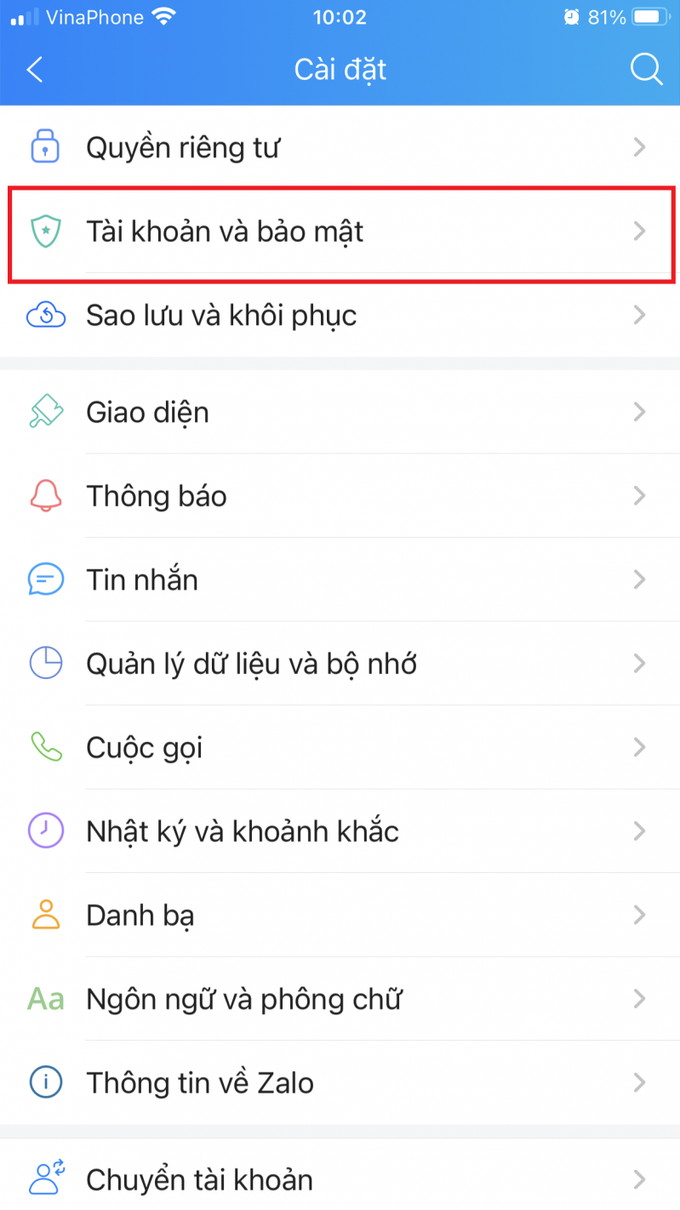The width and height of the screenshot is (680, 1210).
Task: Go back from Cài đặt screen
Action: coord(36,69)
